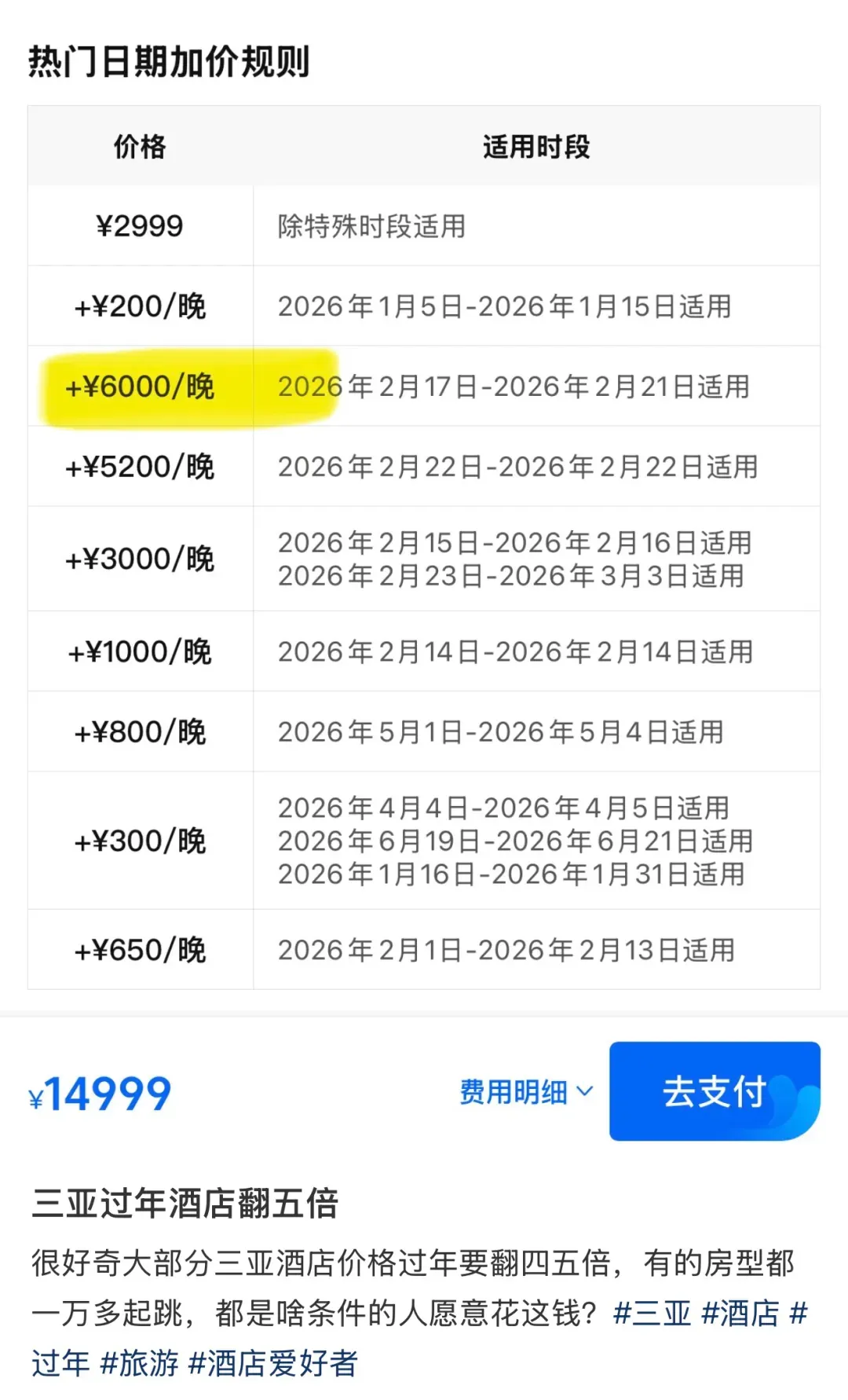Image resolution: width=848 pixels, height=1400 pixels.
Task: Open the #酒店爱好者 hashtag
Action: click(x=273, y=1363)
